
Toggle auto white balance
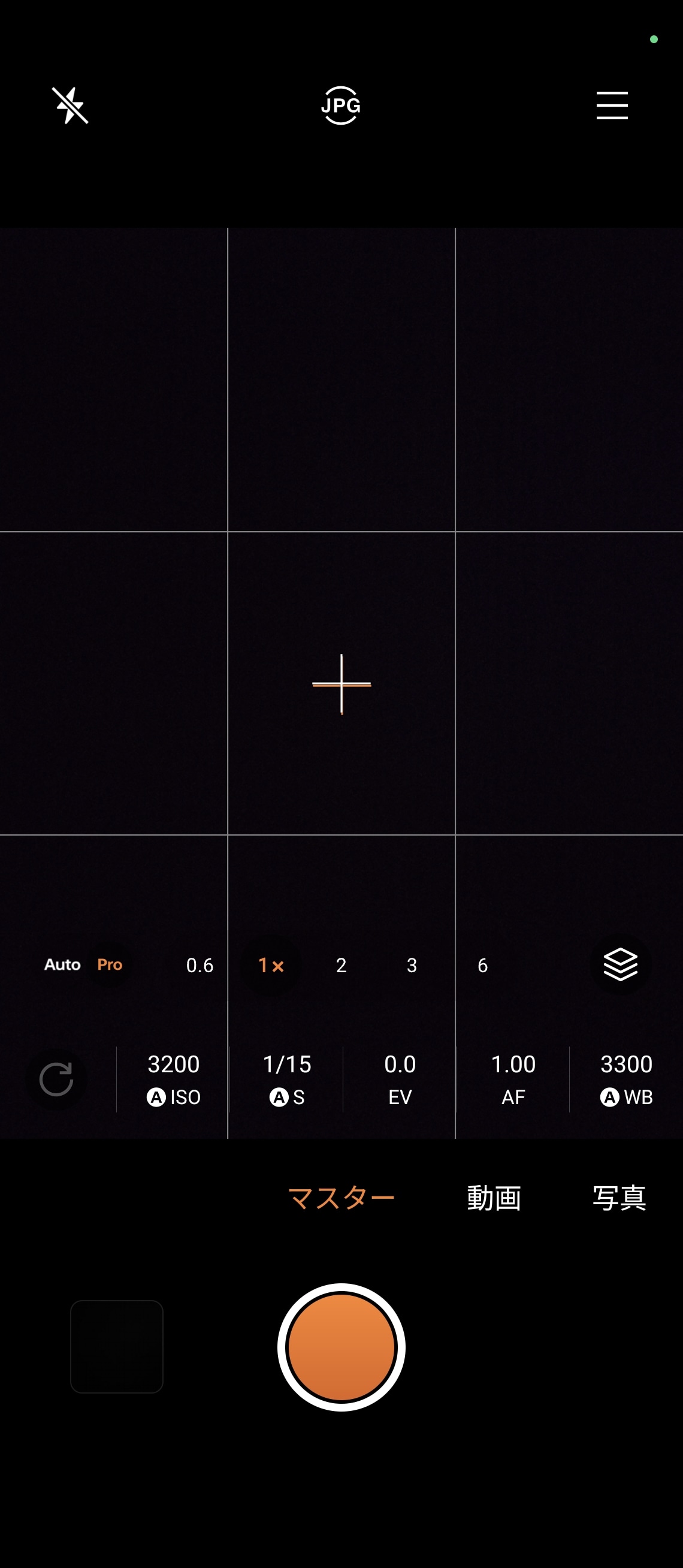point(609,1097)
